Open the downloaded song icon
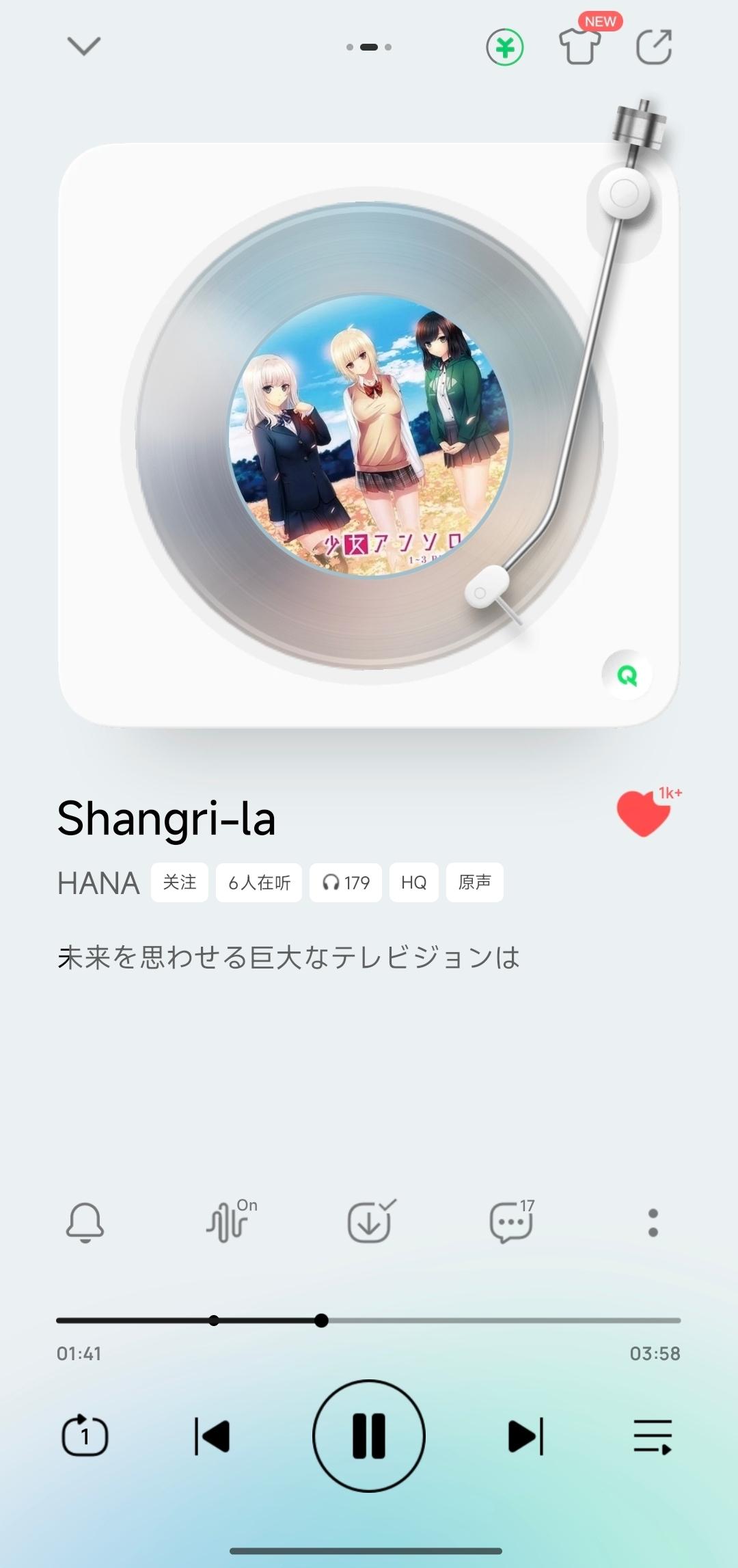This screenshot has height=1568, width=738. [x=370, y=1223]
